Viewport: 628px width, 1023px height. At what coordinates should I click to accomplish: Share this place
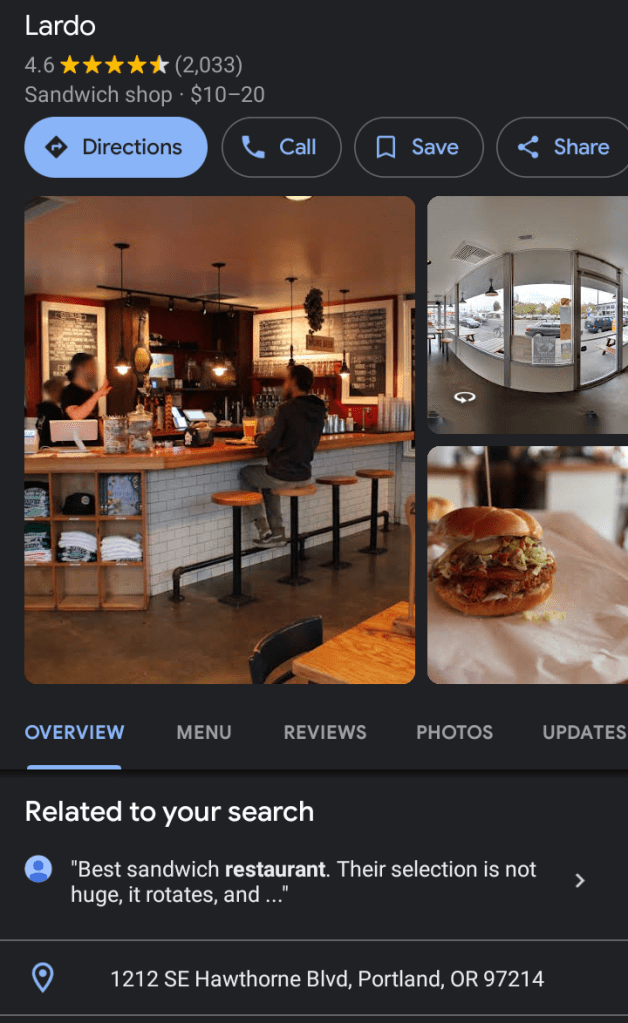pyautogui.click(x=563, y=147)
